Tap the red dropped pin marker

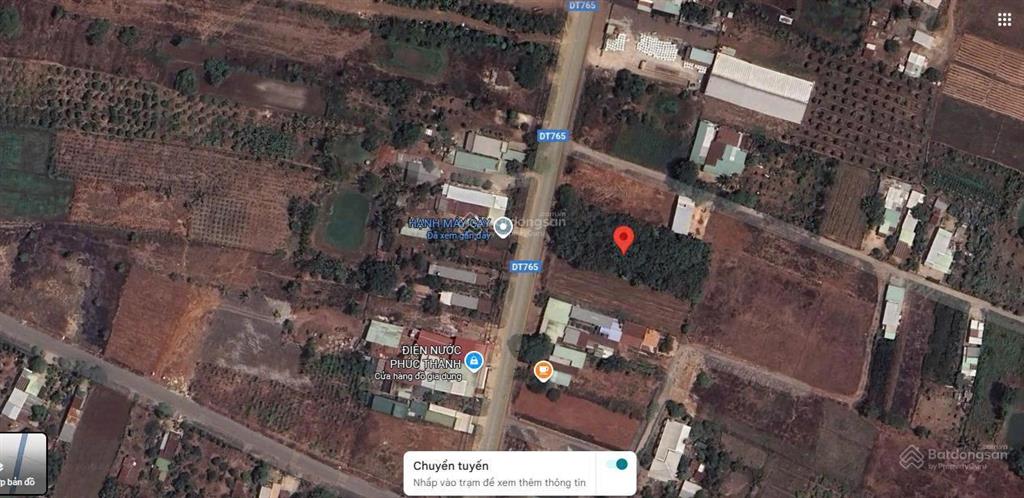pos(623,239)
